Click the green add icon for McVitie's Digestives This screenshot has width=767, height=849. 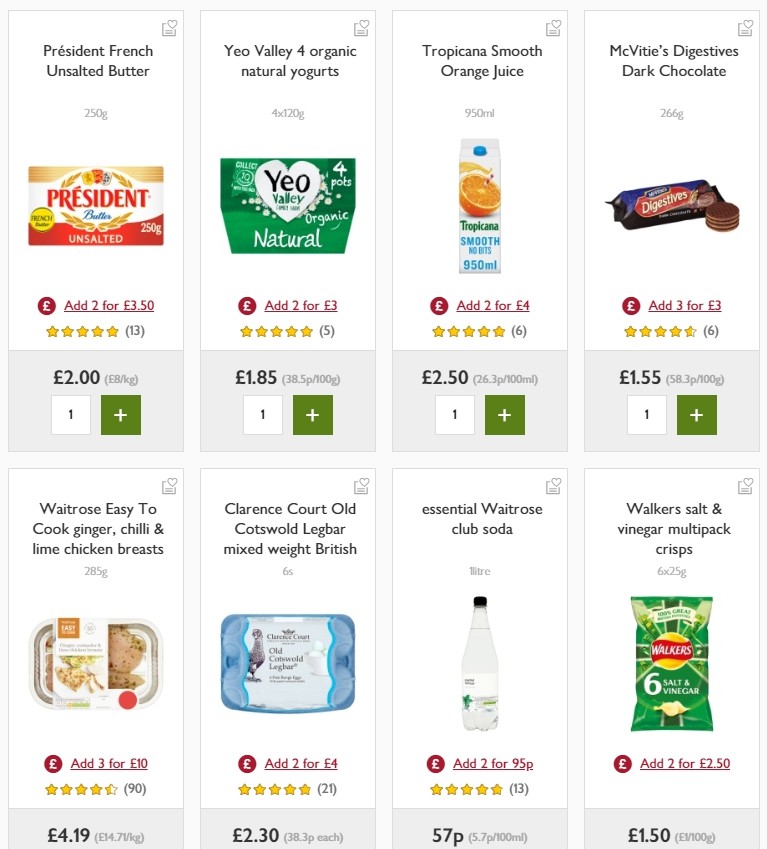pos(697,414)
